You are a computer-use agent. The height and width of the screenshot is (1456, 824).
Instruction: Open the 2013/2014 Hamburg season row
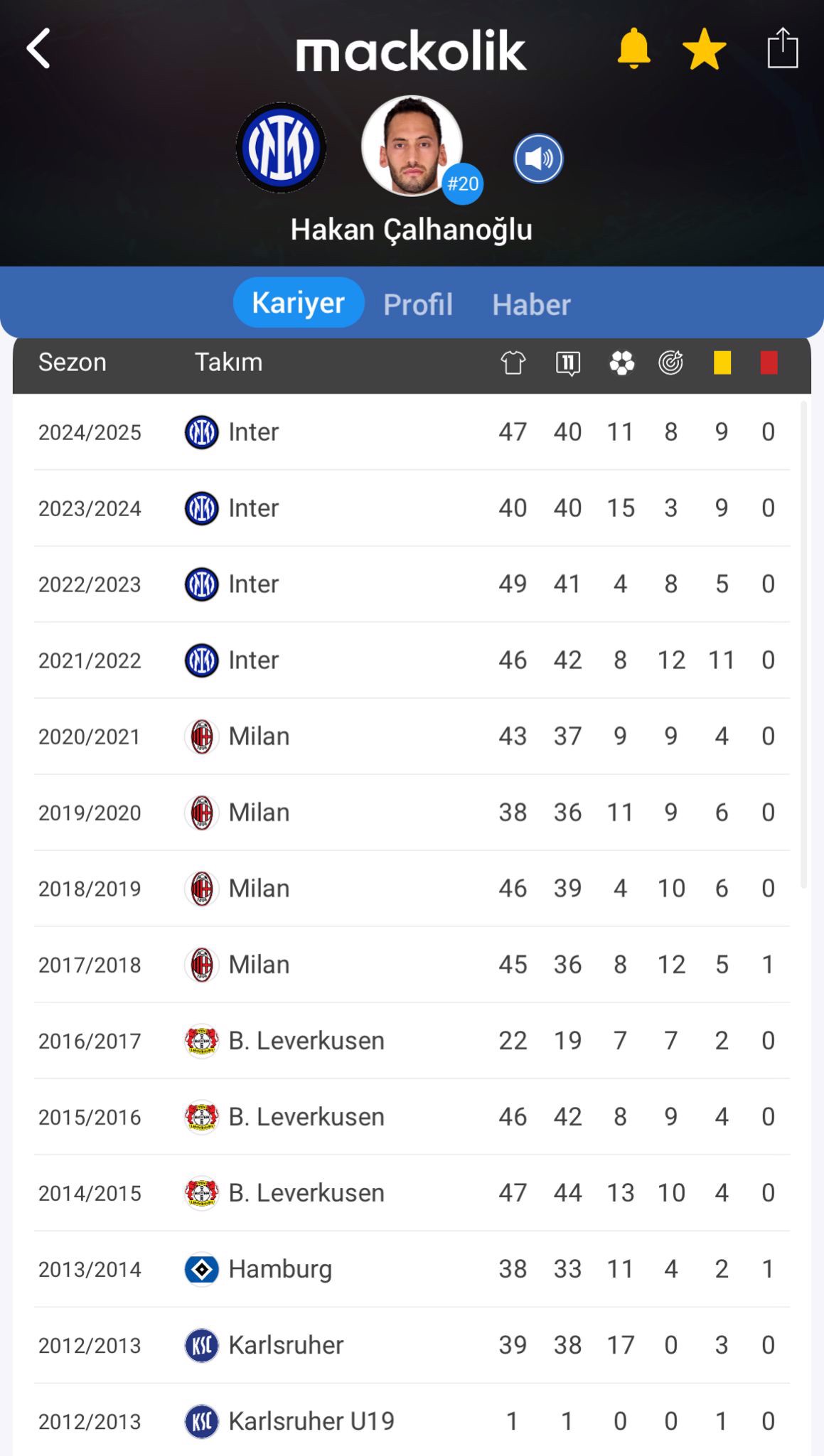click(x=412, y=1268)
